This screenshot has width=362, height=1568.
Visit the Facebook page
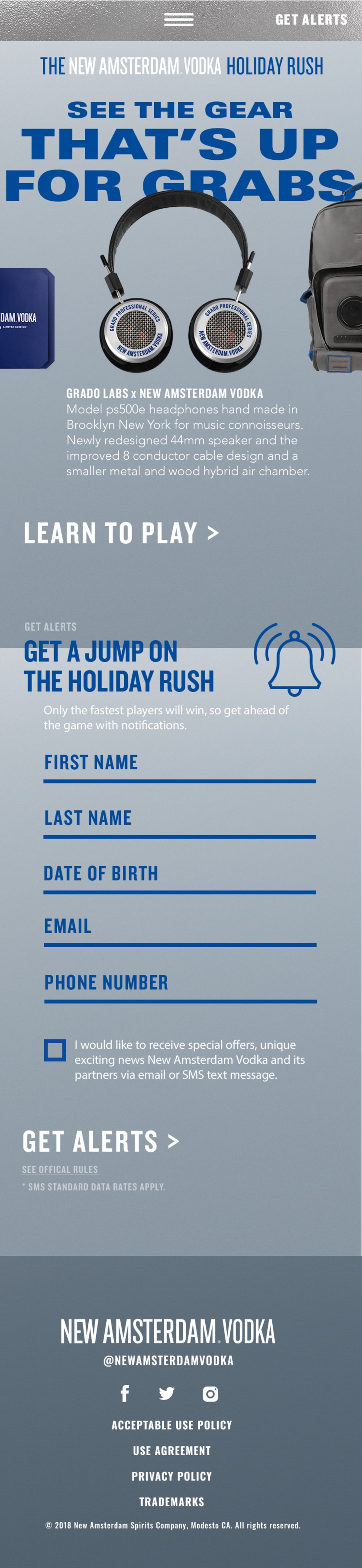coord(125,1393)
